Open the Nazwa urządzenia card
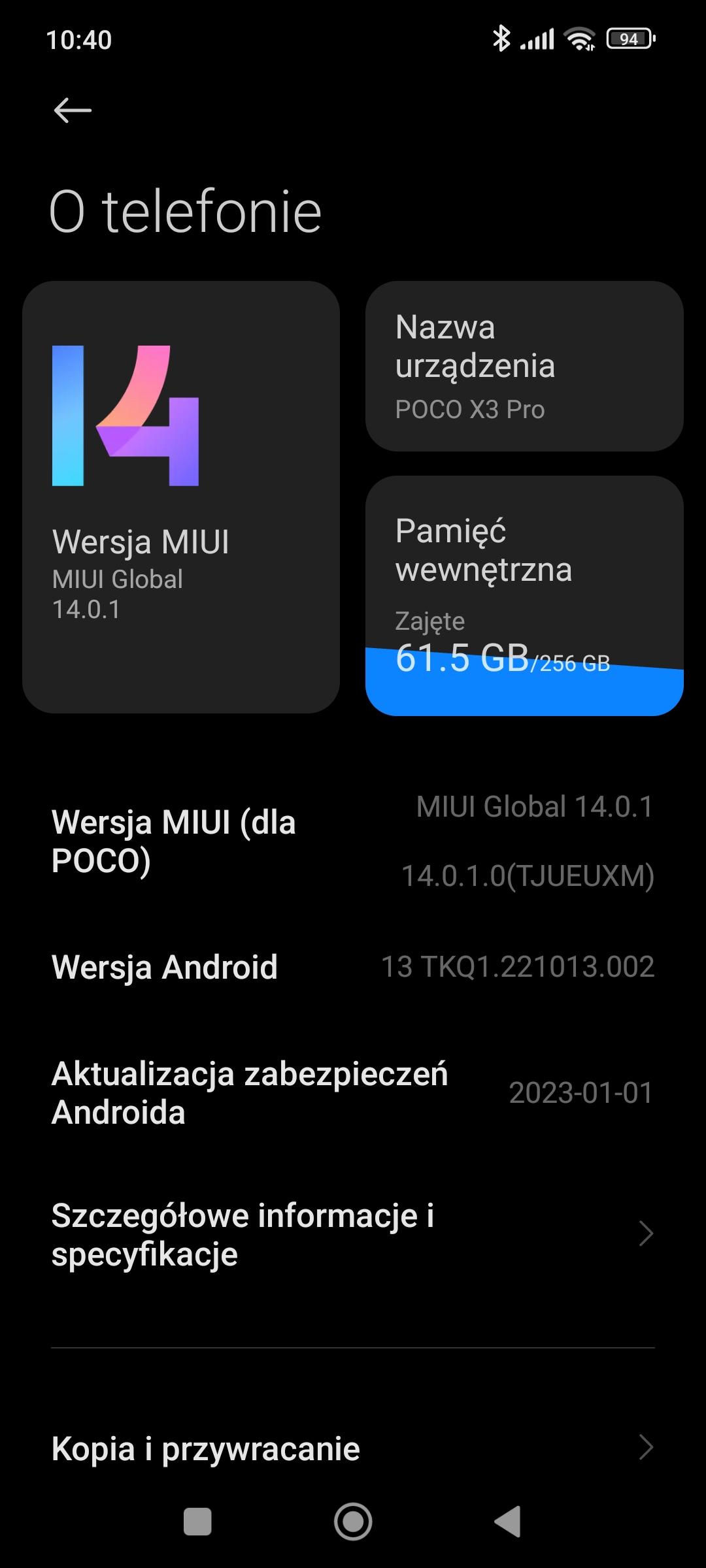The width and height of the screenshot is (706, 1568). [524, 366]
